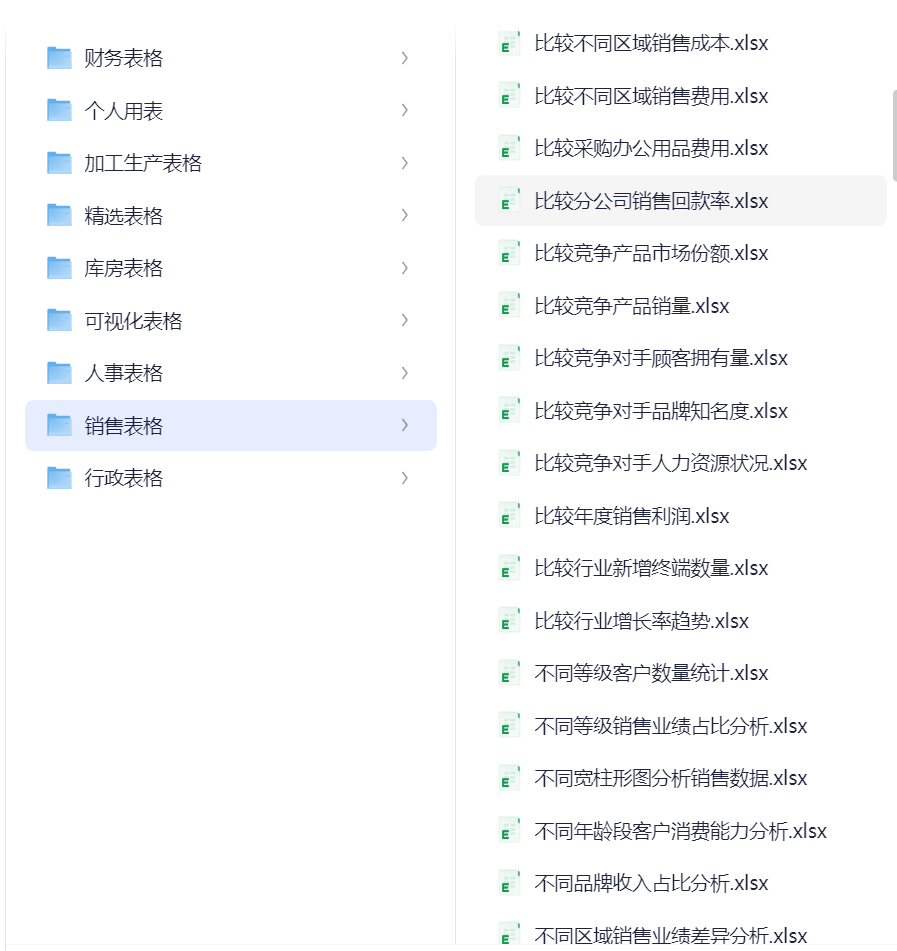
Task: Open 比较采购办公用品费用.xlsx file
Action: 651,149
